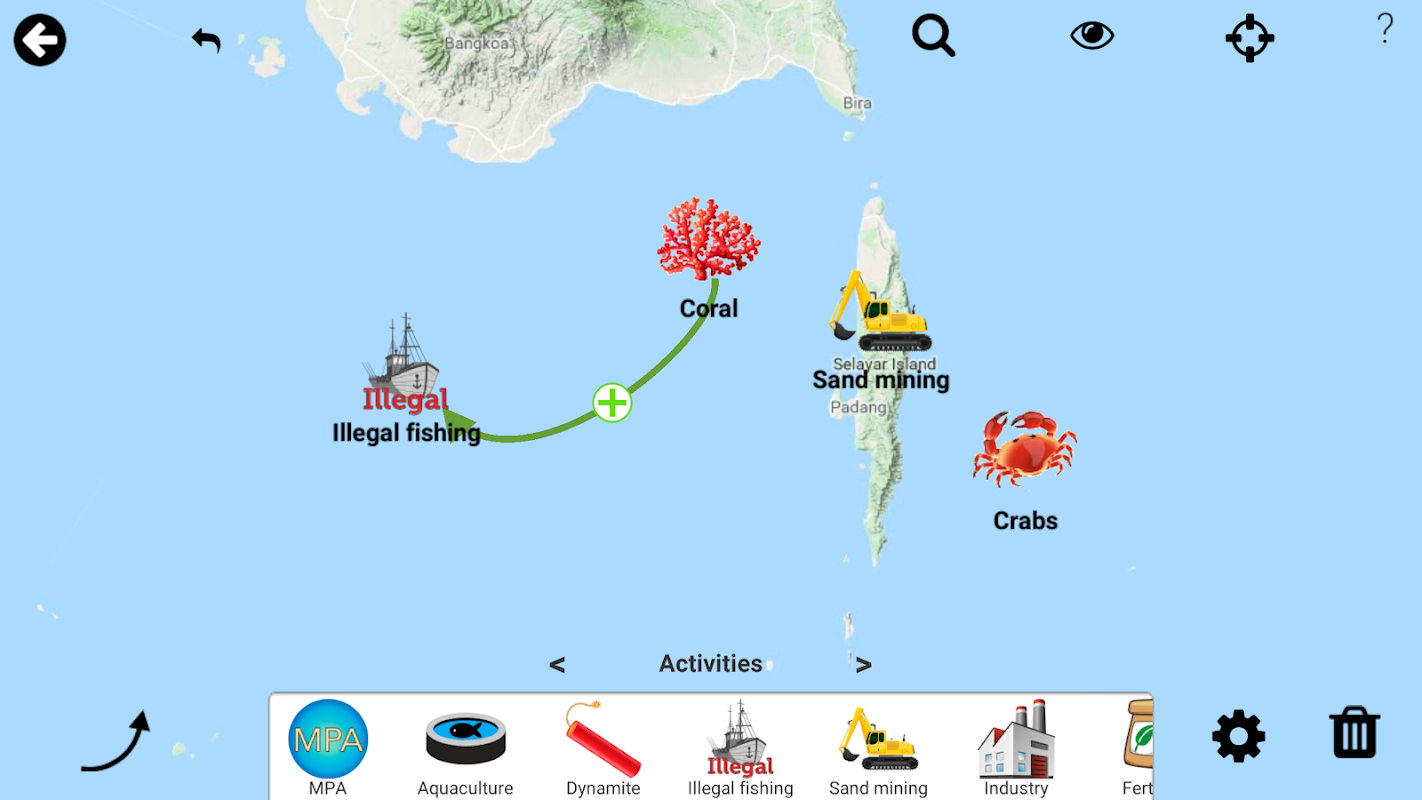Show the previous category with the left chevron
The image size is (1422, 800).
click(557, 664)
